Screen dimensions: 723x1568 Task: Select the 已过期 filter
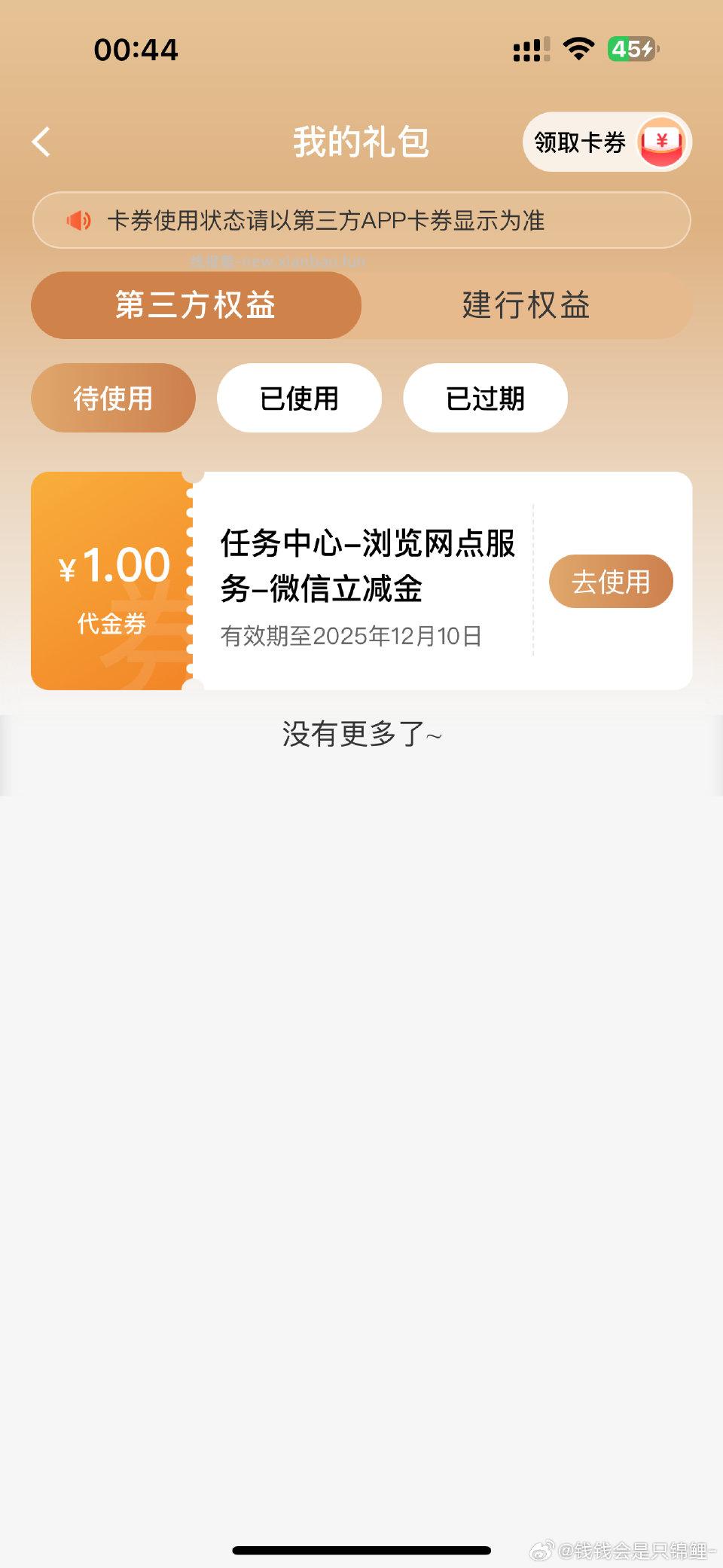[484, 398]
